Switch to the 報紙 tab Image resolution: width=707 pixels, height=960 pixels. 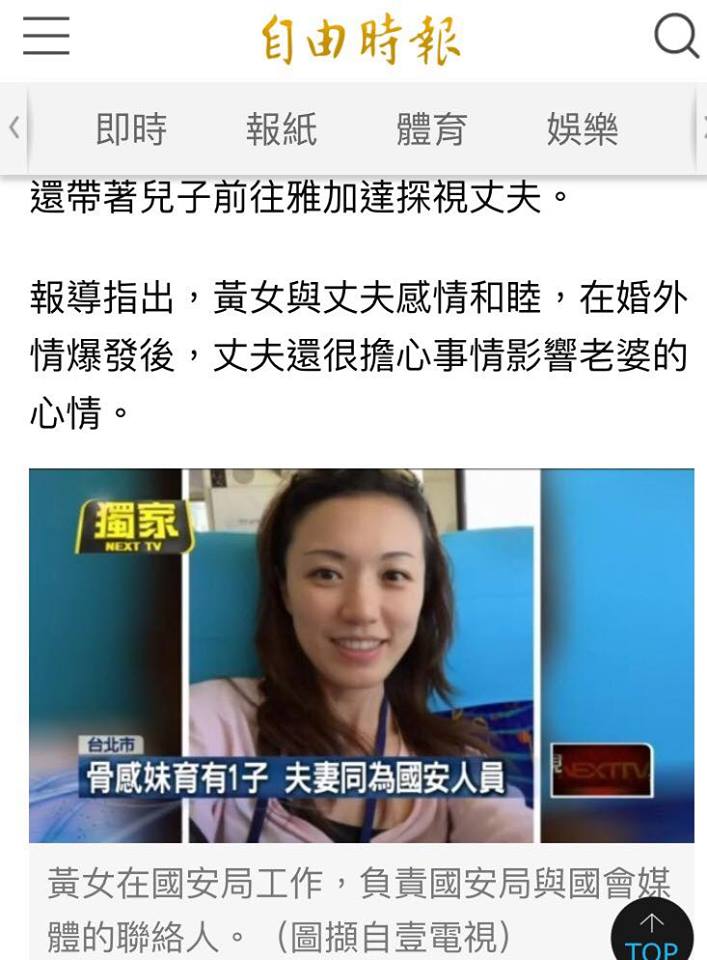281,129
